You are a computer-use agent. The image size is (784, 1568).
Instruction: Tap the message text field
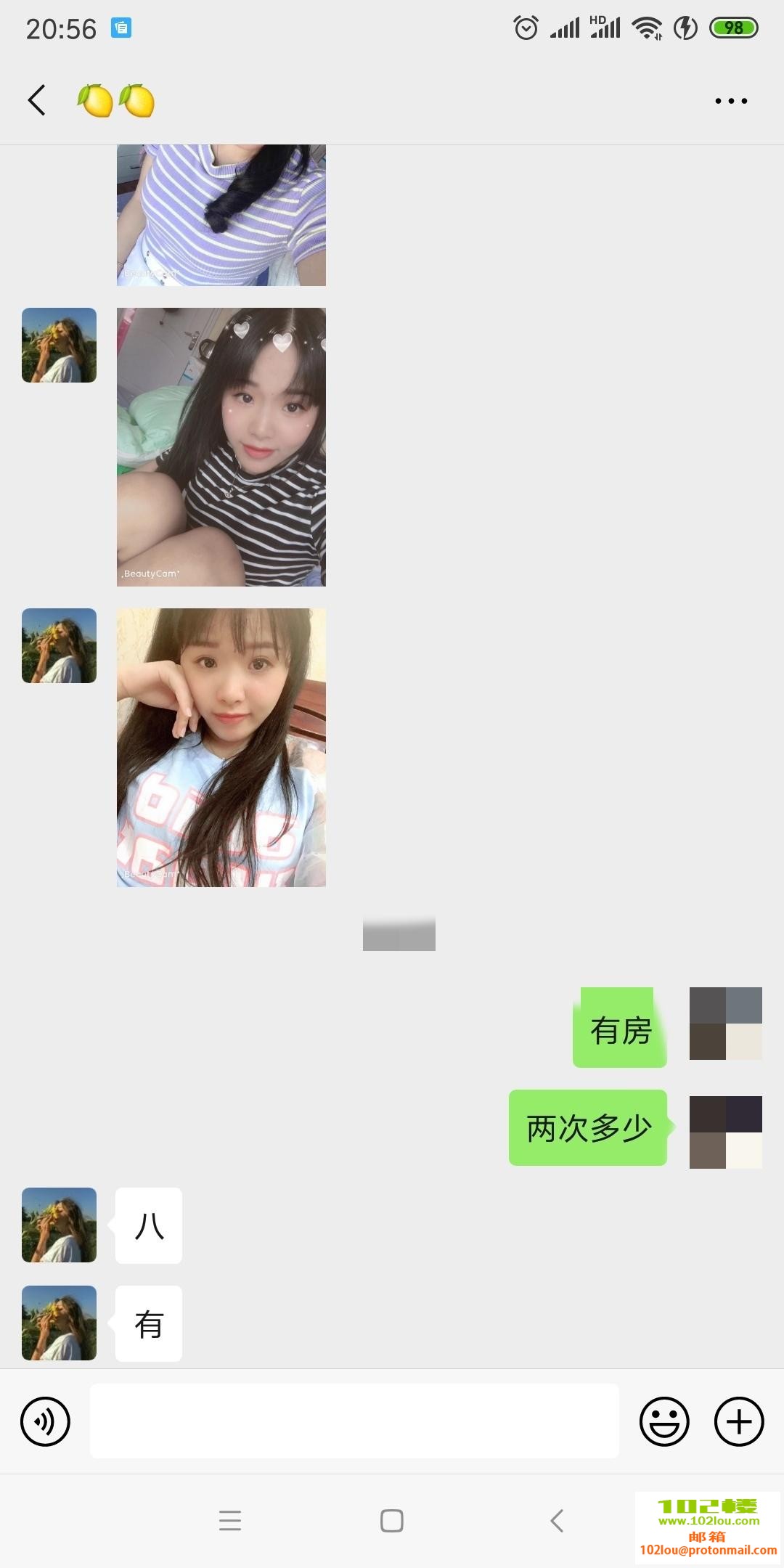(354, 1421)
